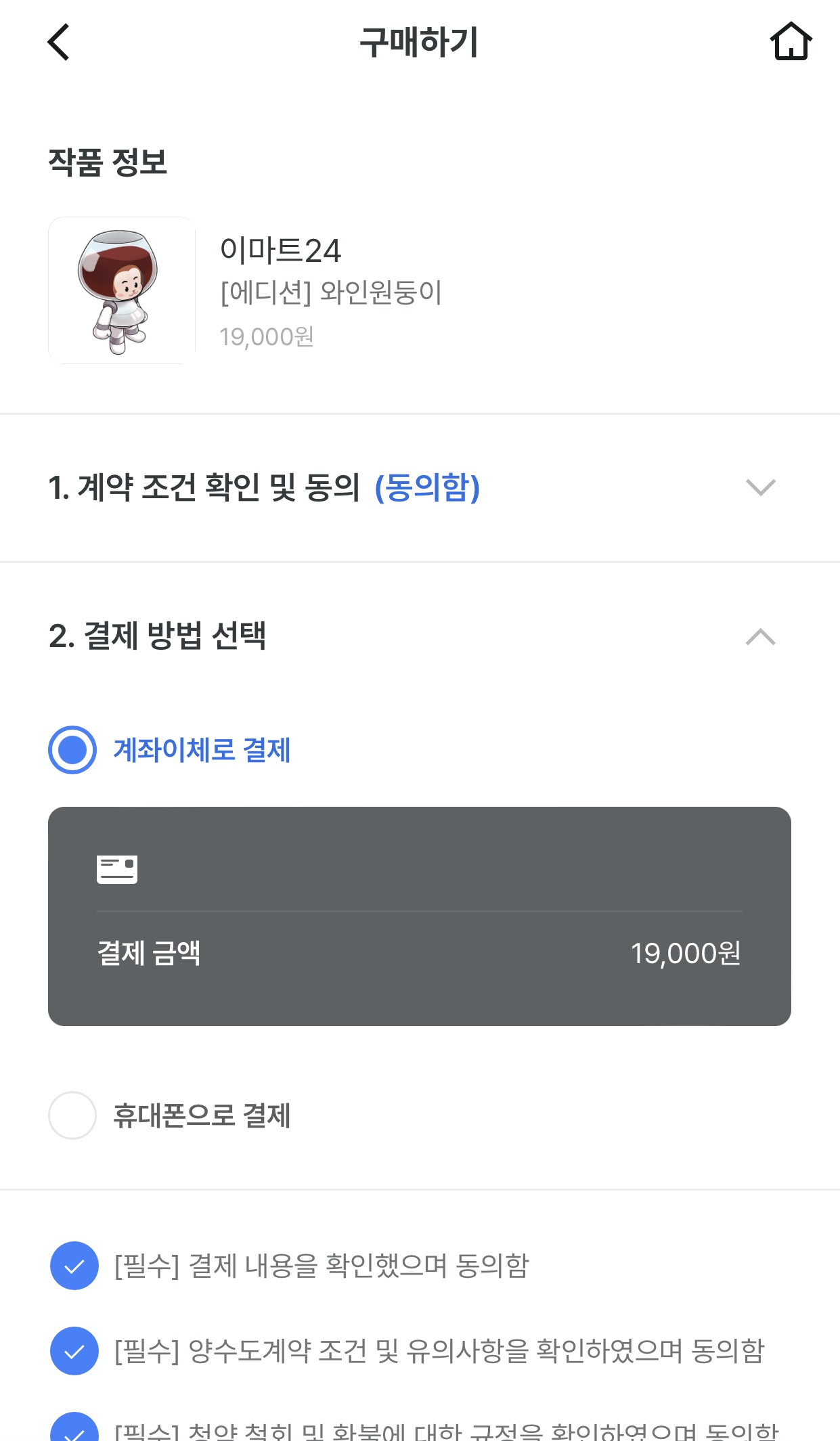View the 와인원둥이 character thumbnail
The width and height of the screenshot is (840, 1441).
tap(121, 290)
